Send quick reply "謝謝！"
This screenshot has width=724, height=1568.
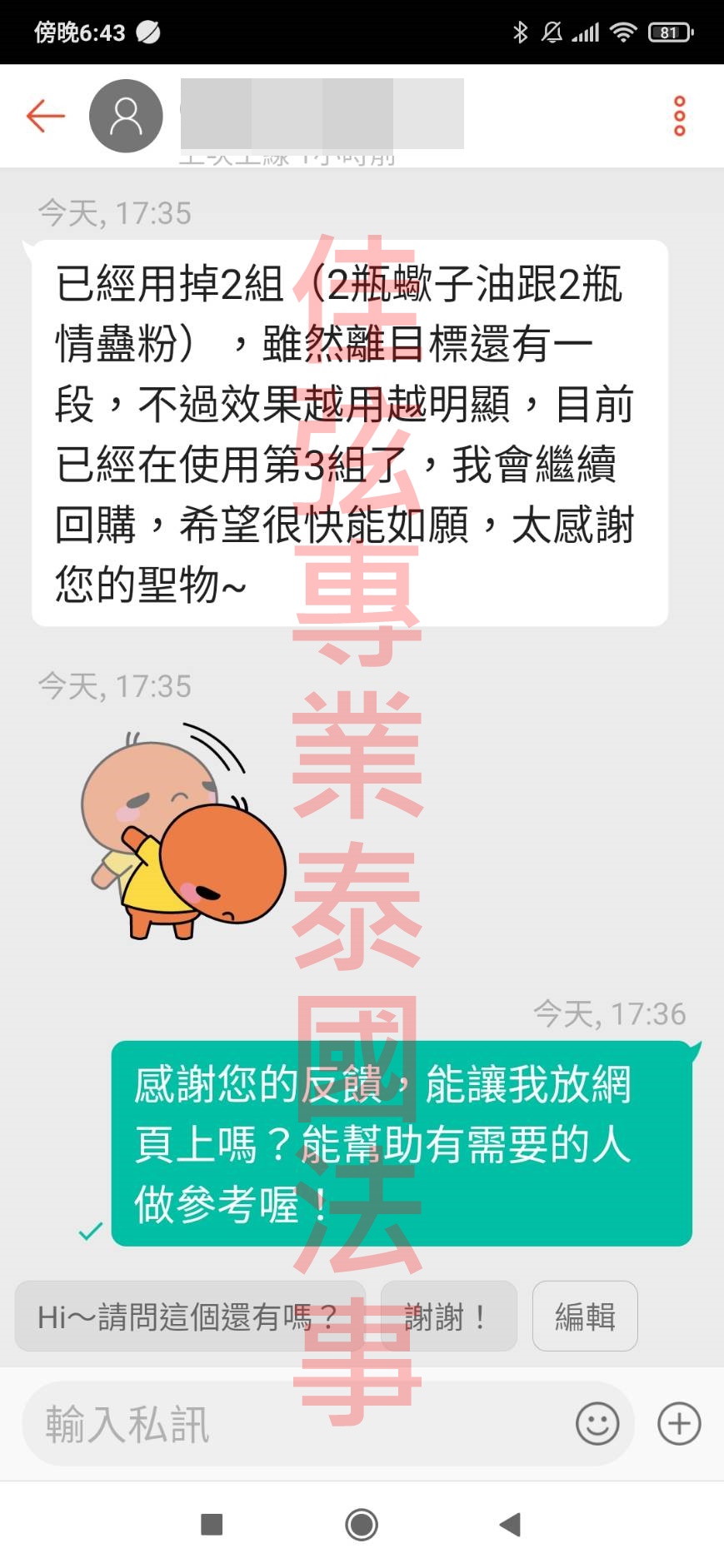click(448, 1317)
